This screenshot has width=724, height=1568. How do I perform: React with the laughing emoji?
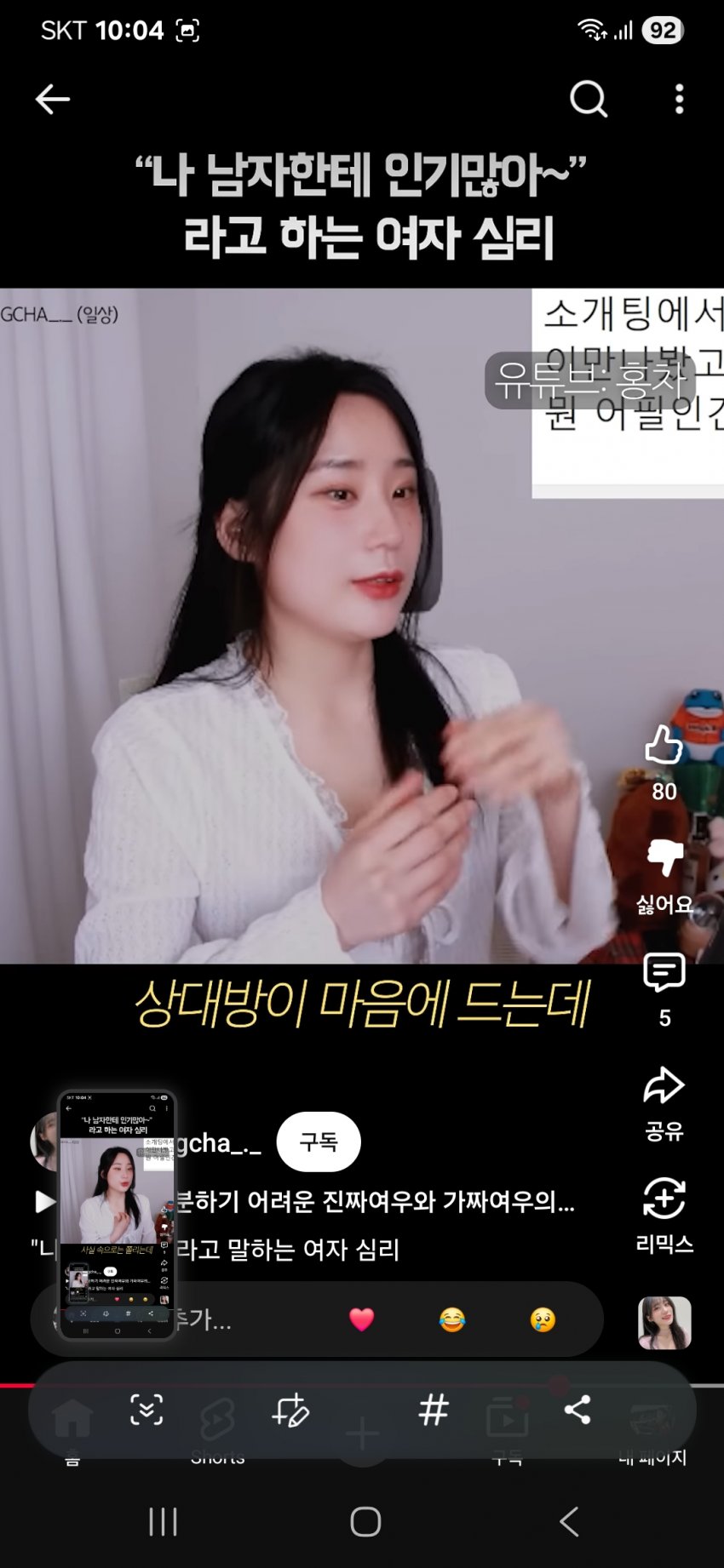point(452,1319)
